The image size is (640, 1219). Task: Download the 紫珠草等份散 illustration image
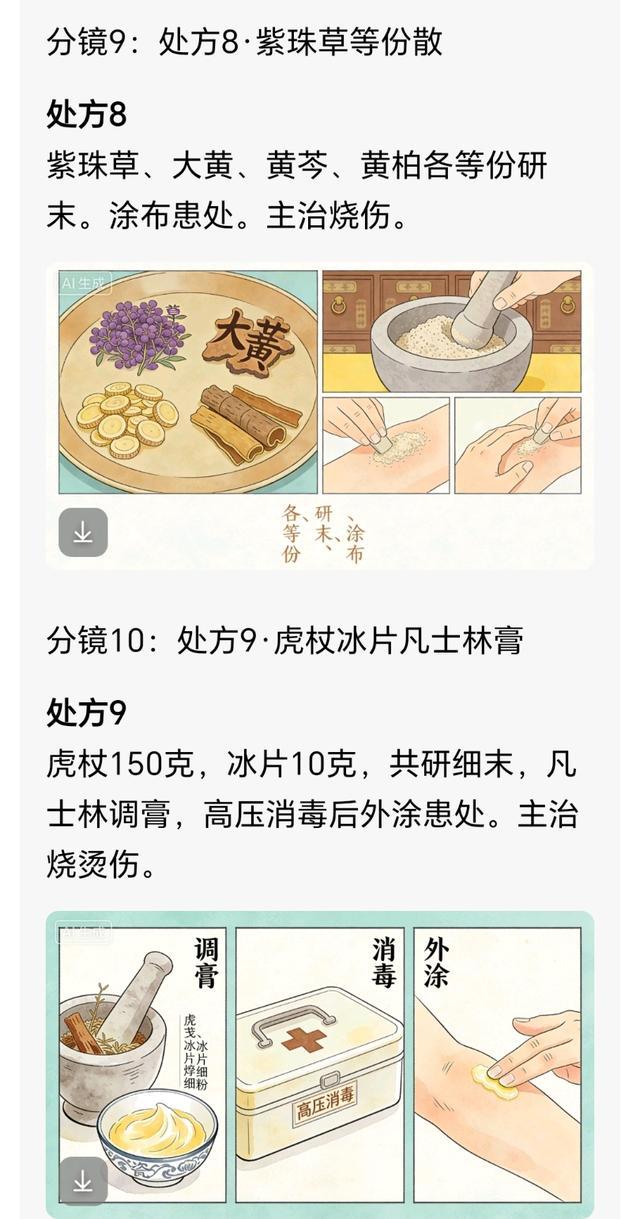(83, 533)
